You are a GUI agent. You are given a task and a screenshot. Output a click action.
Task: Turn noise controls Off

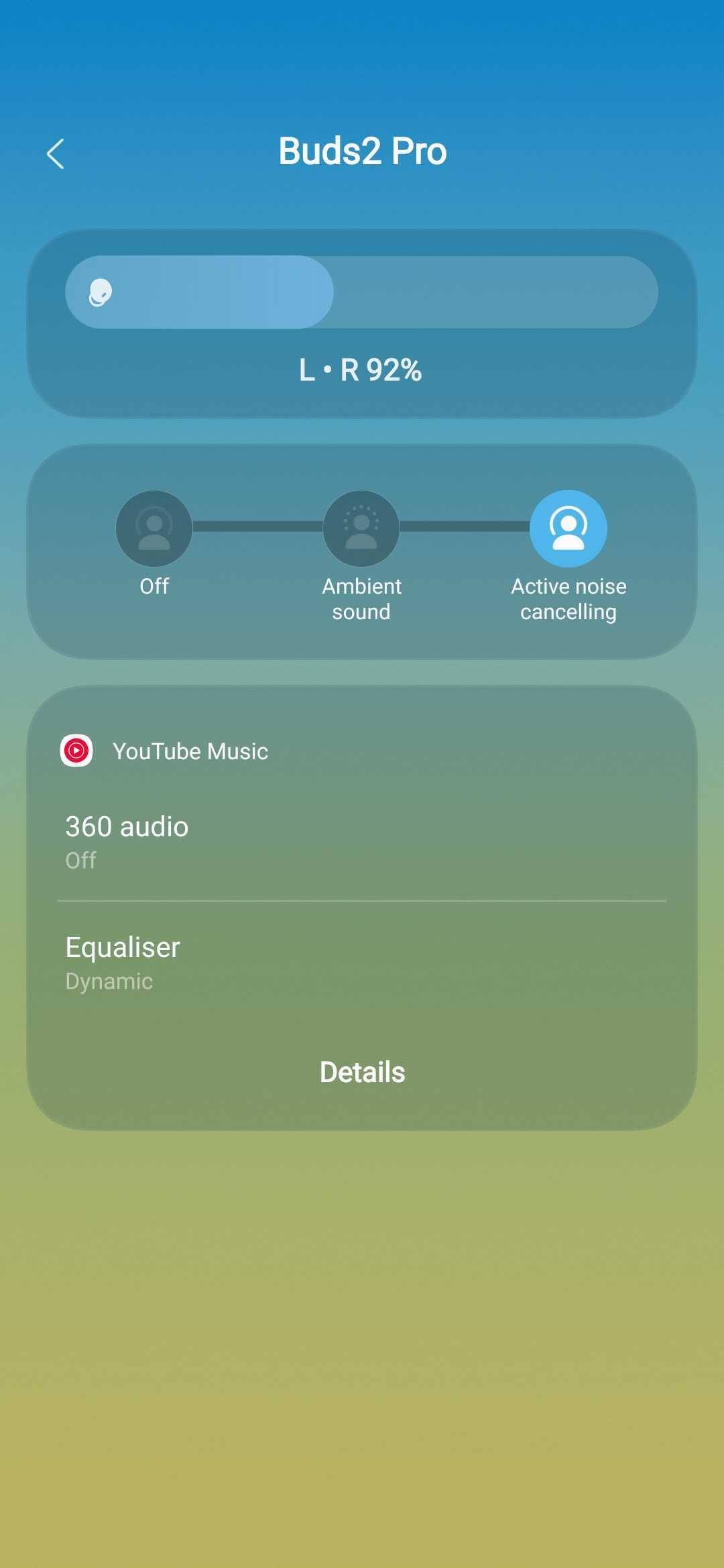[x=154, y=529]
